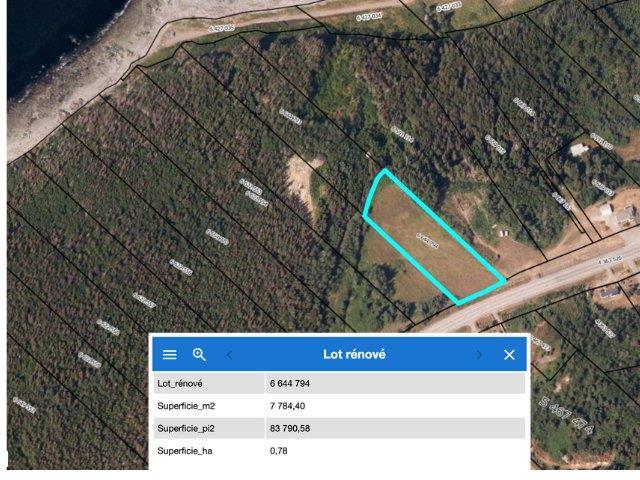
Task: Open the popup actions menu
Action: [170, 355]
